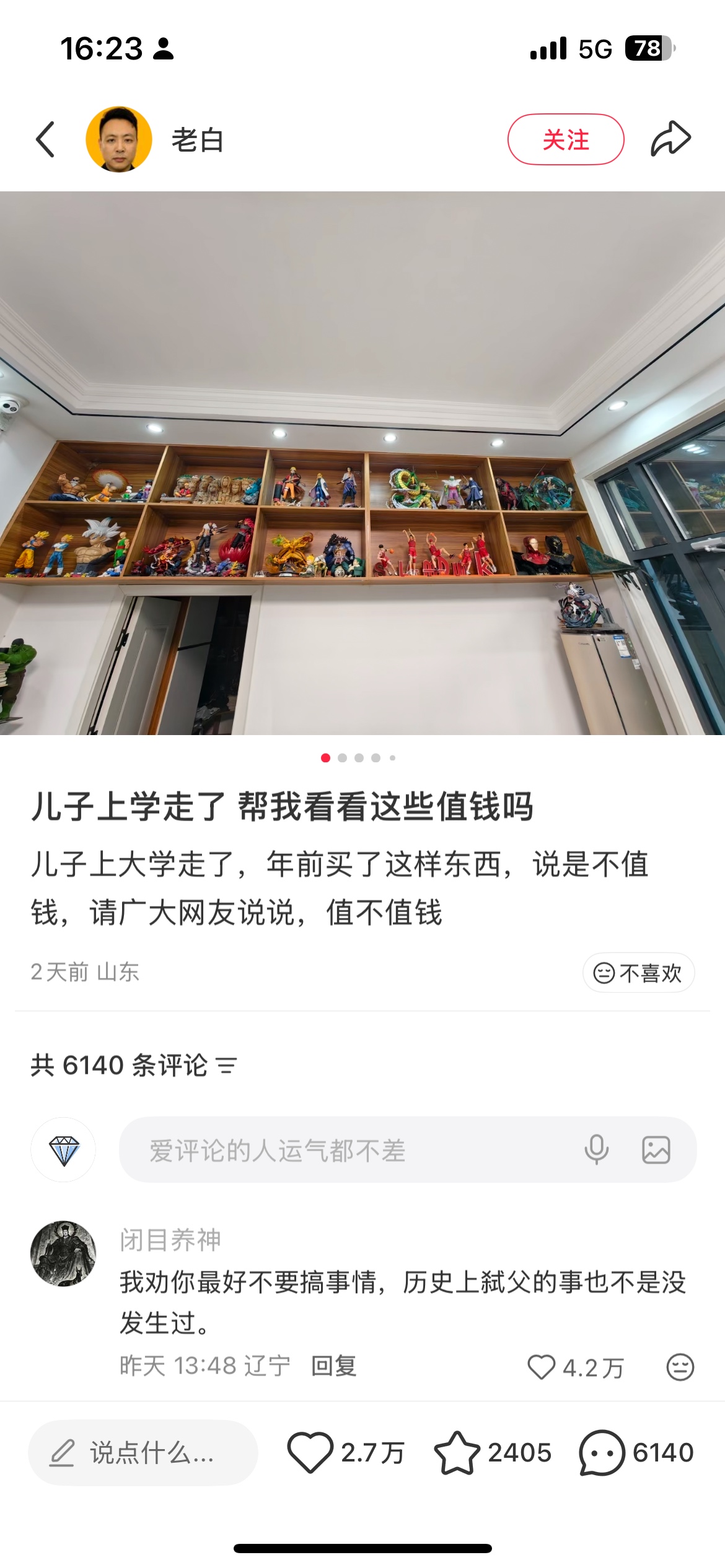Open comment sorting filter next to 6140 条评论
This screenshot has width=725, height=1568.
point(227,1065)
